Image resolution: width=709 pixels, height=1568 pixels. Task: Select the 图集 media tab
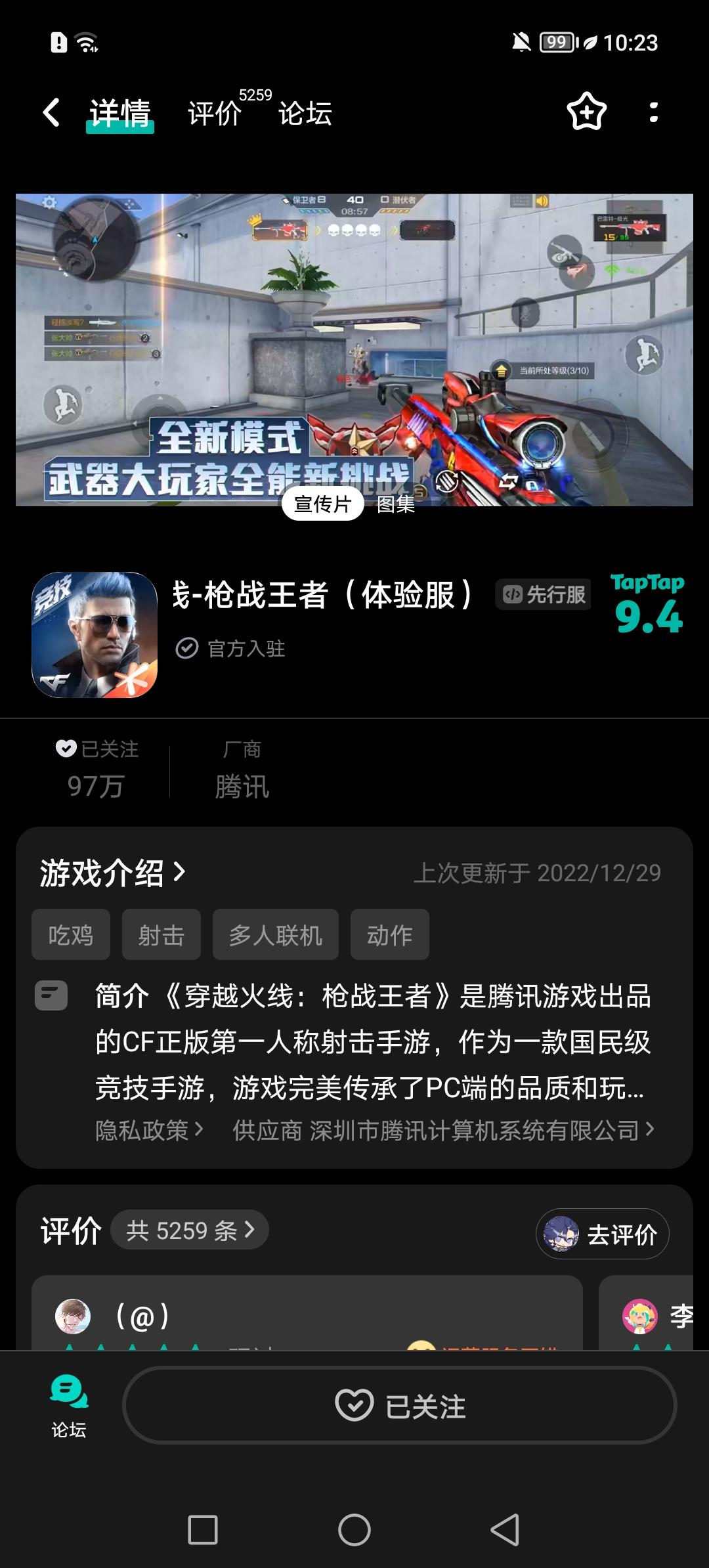[396, 504]
